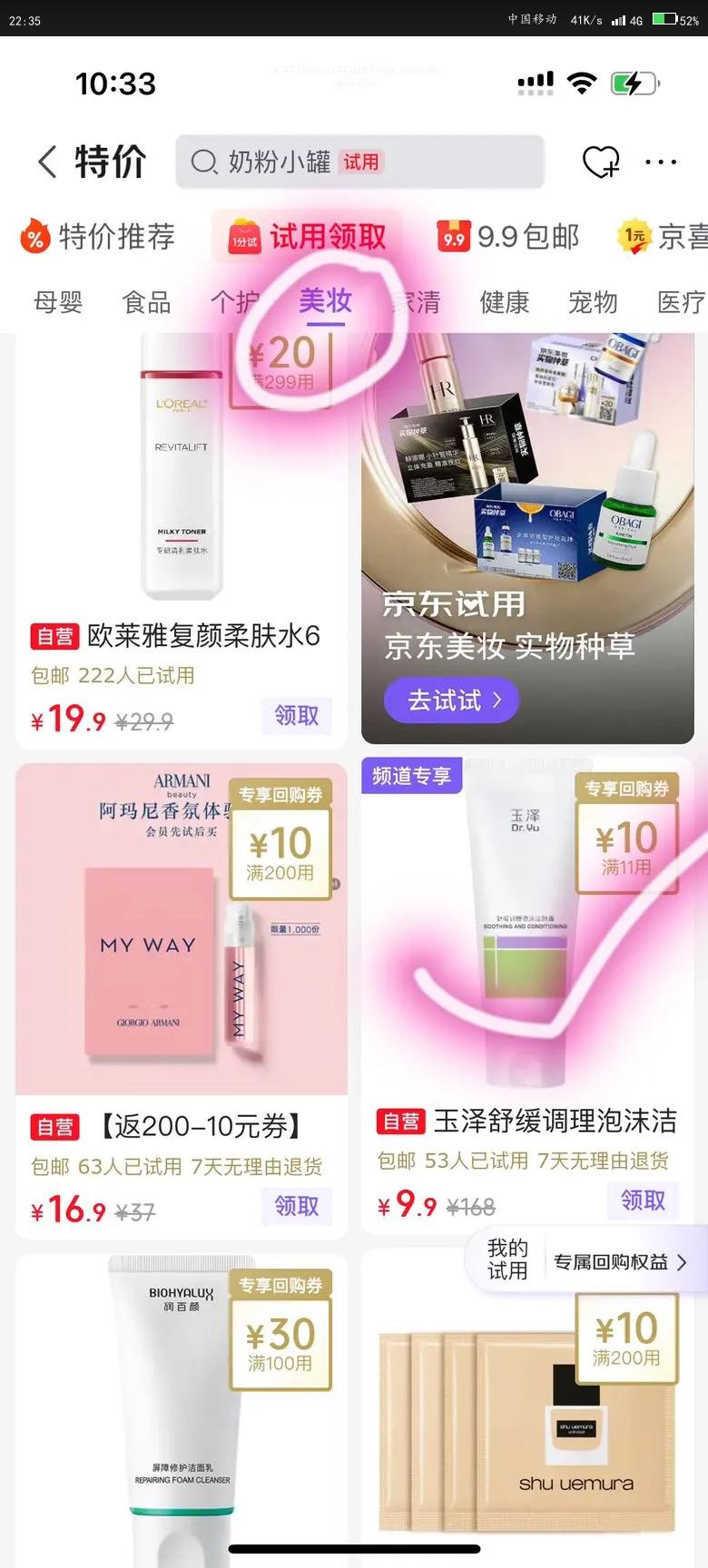Tap 领取 for 欧莱雅复颜柔肤水
This screenshot has height=1568, width=708.
coord(296,716)
